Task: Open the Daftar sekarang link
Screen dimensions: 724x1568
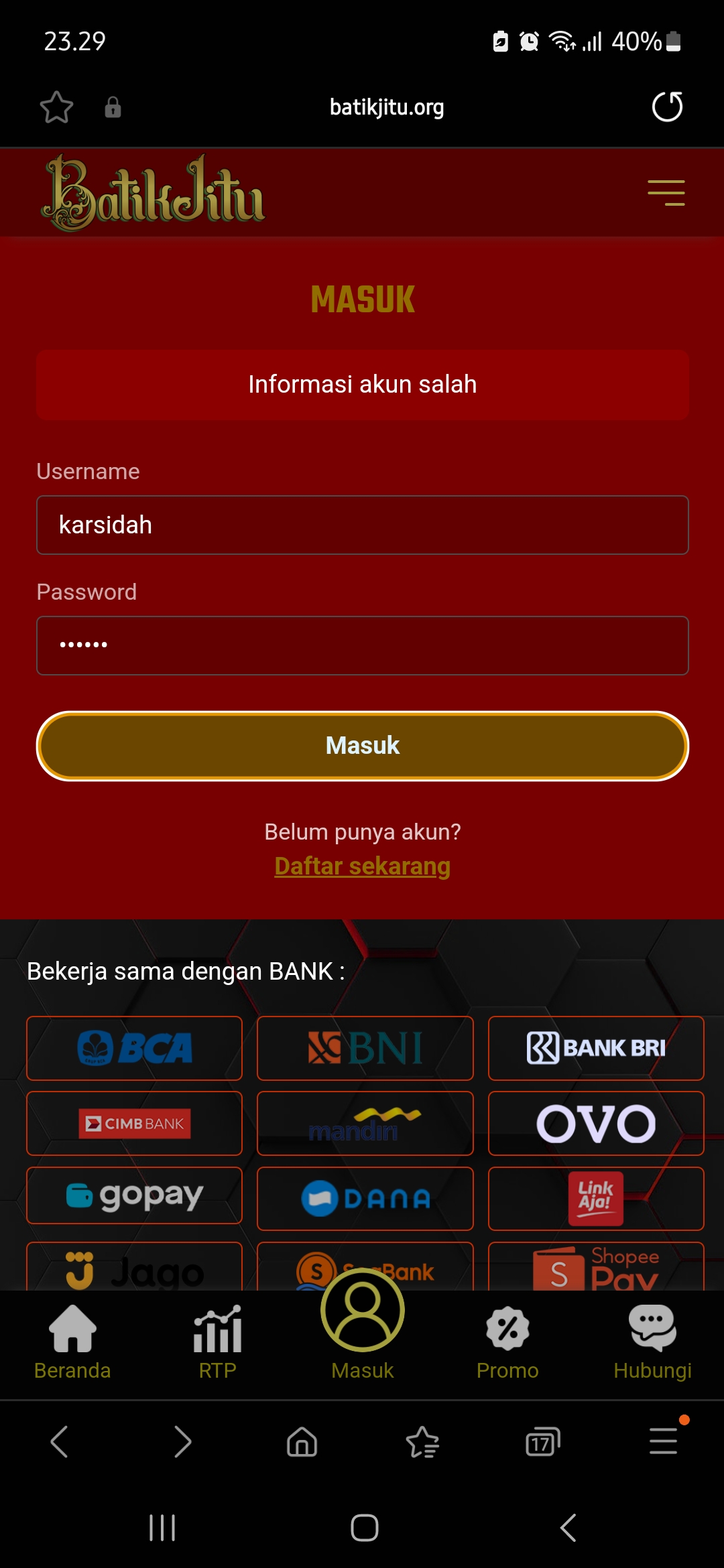Action: [362, 866]
